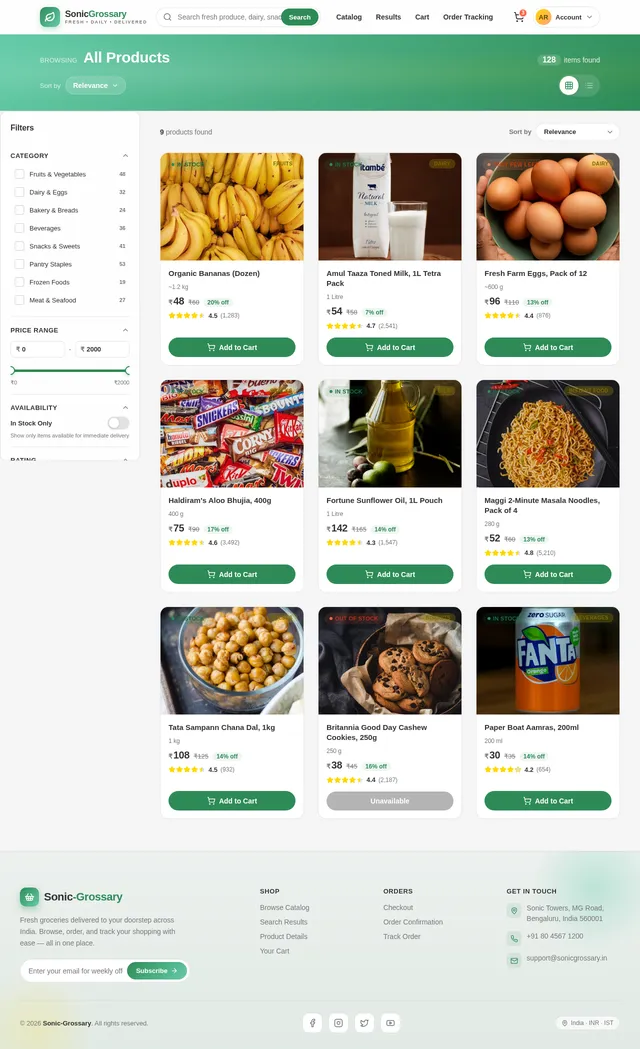640x1049 pixels.
Task: Open the Track Order footer link
Action: [402, 937]
